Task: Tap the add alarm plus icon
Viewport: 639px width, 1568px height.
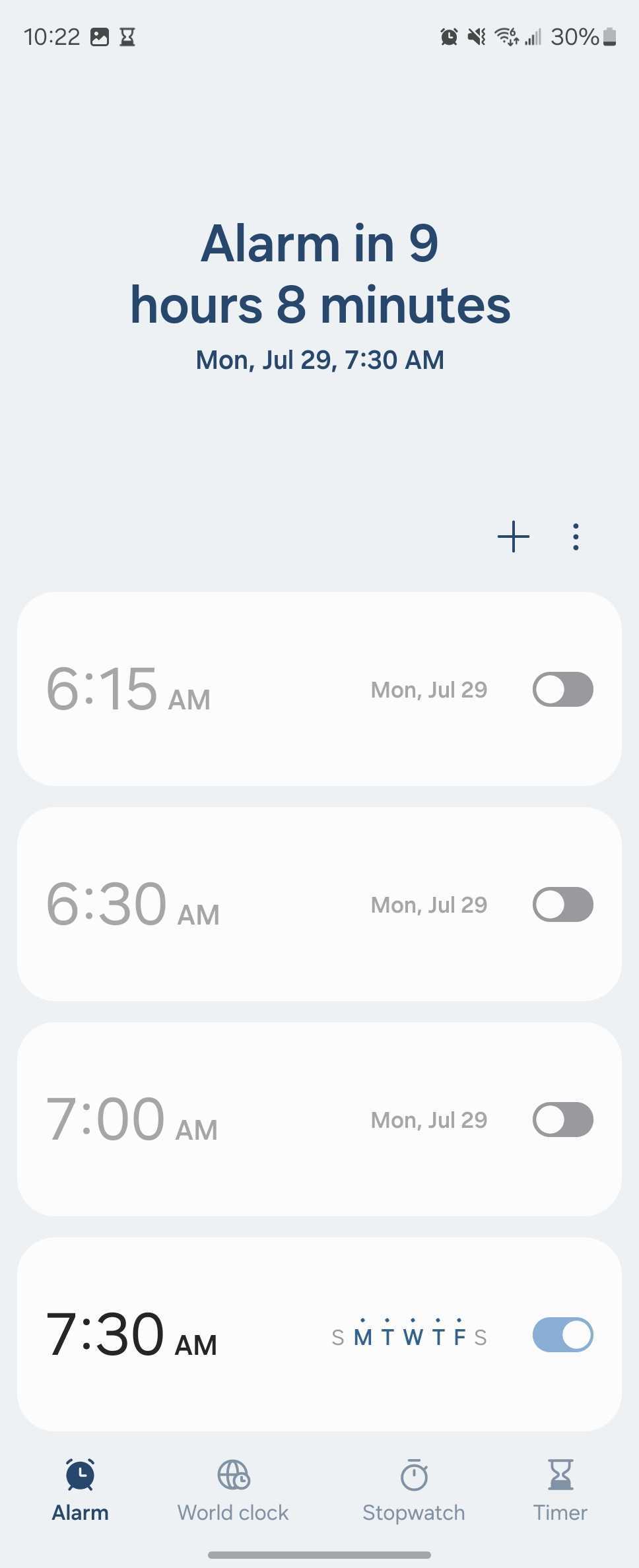Action: (x=513, y=537)
